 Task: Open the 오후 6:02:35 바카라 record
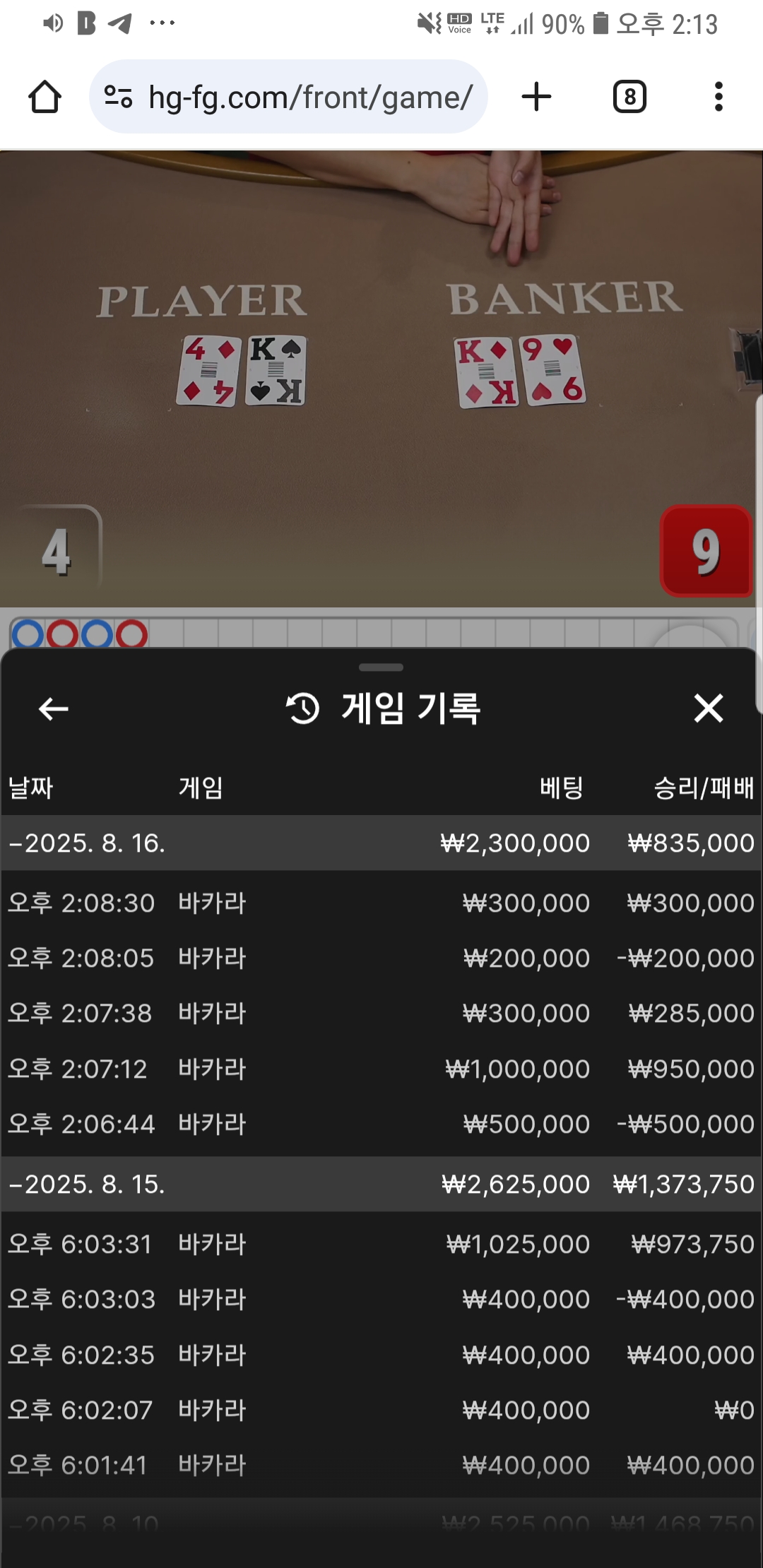[381, 1355]
